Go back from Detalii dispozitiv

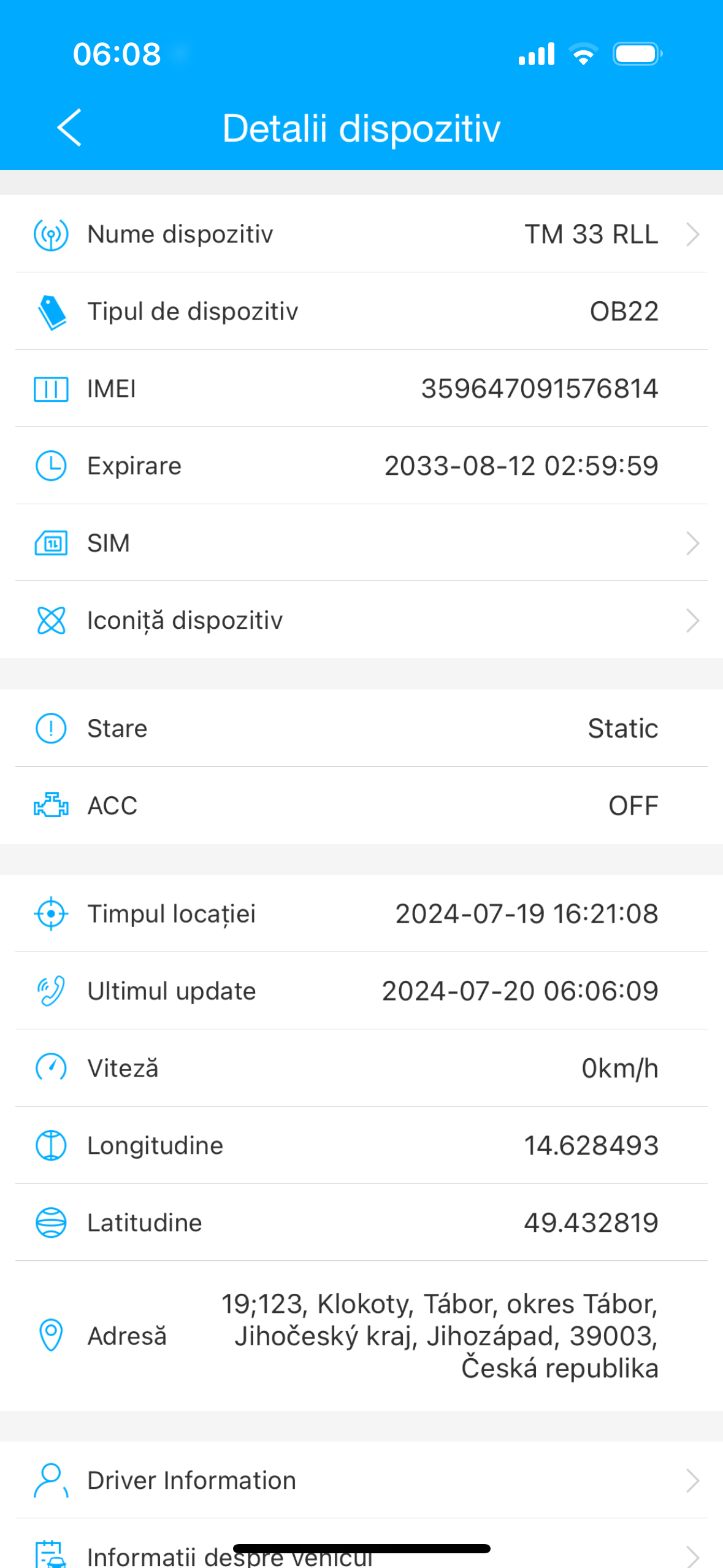coord(69,128)
